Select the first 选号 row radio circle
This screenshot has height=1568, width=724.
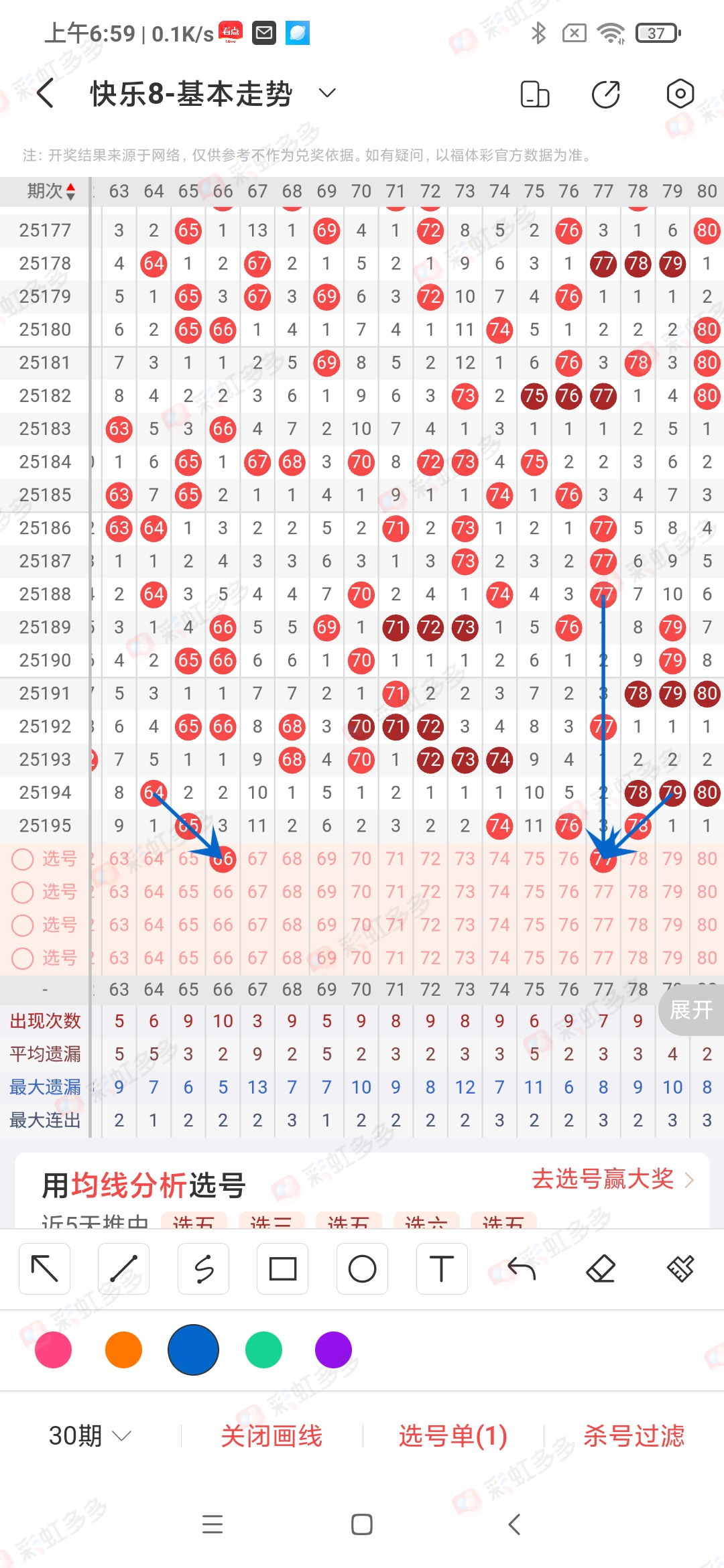[24, 858]
